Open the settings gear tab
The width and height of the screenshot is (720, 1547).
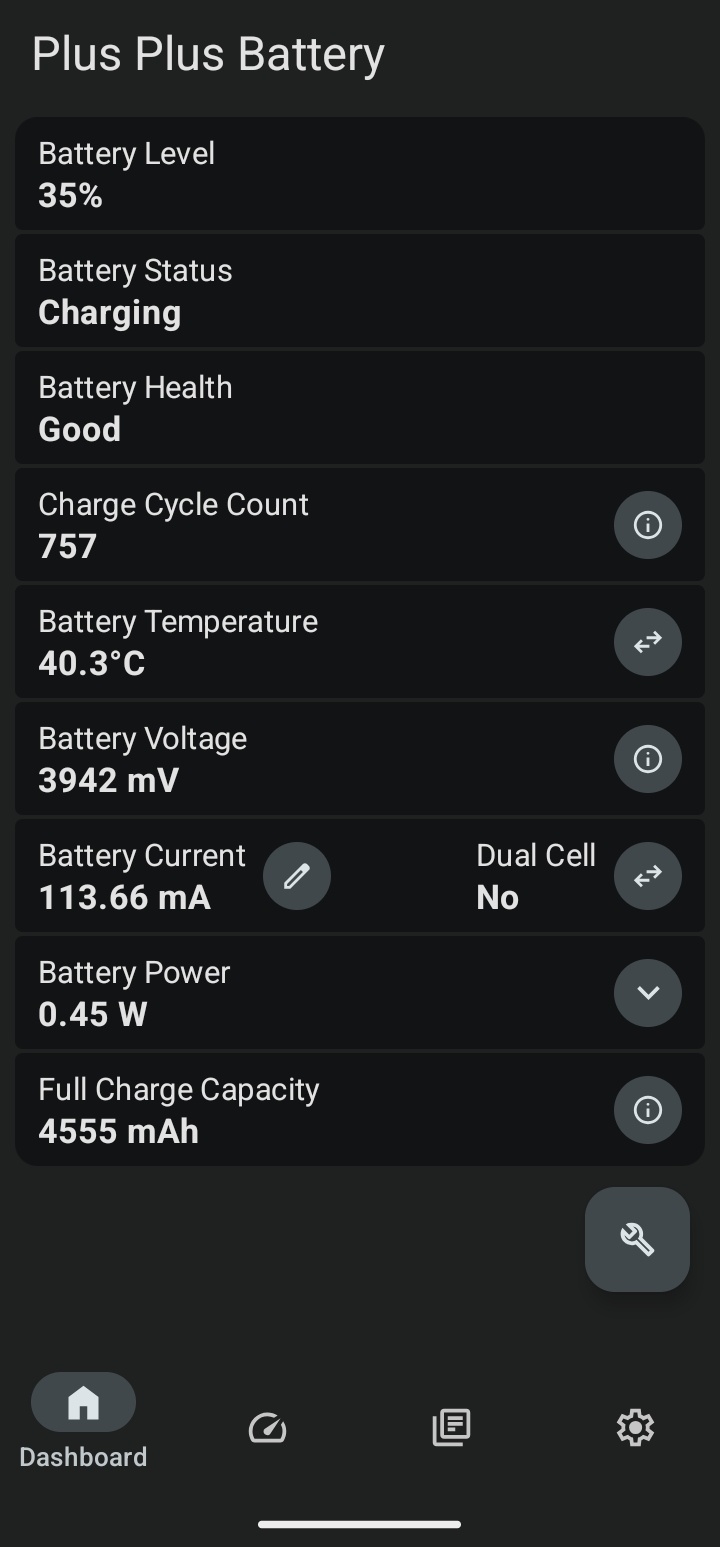click(635, 1428)
